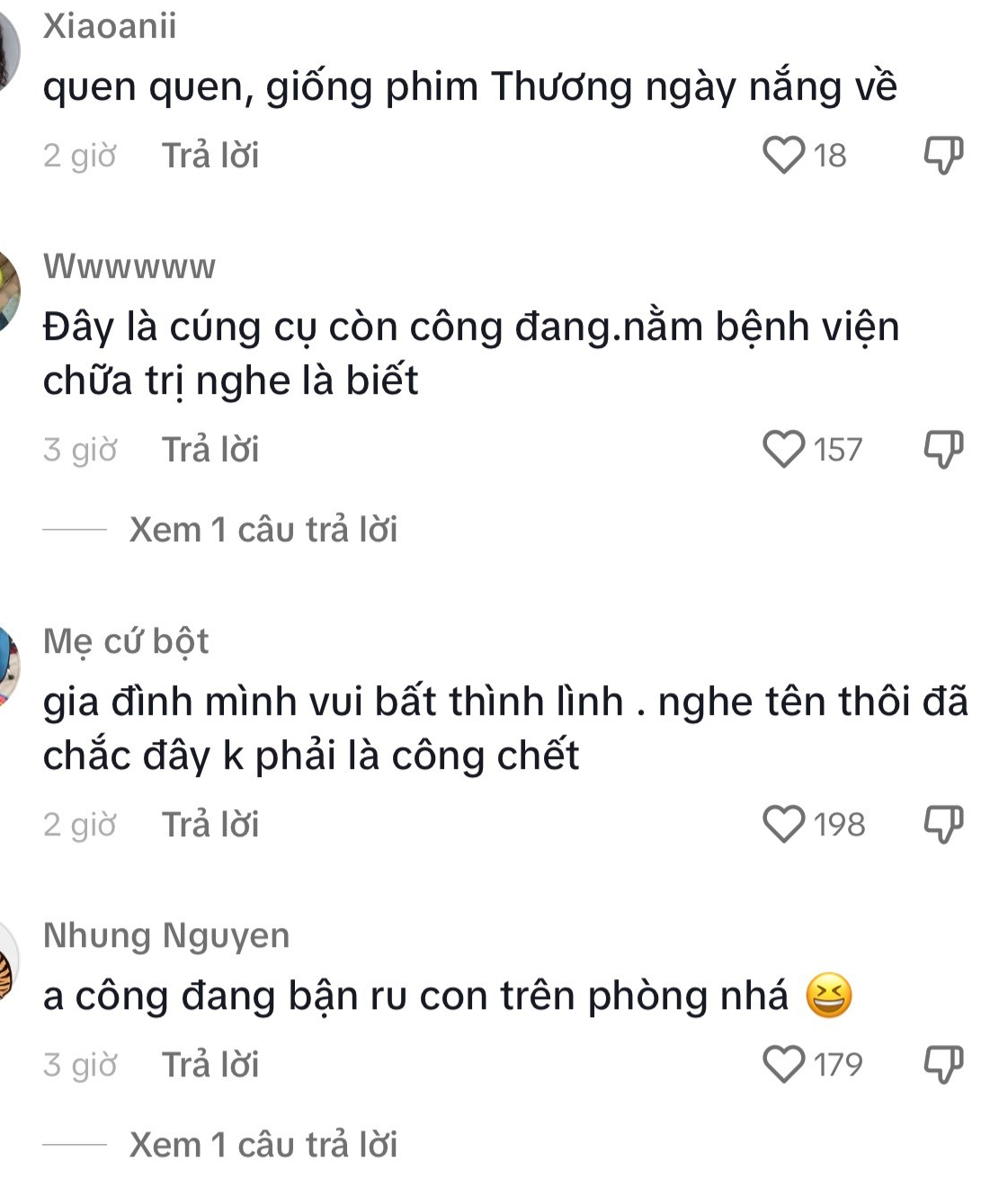
Task: Dislike Wwwwww's comment
Action: (x=943, y=449)
